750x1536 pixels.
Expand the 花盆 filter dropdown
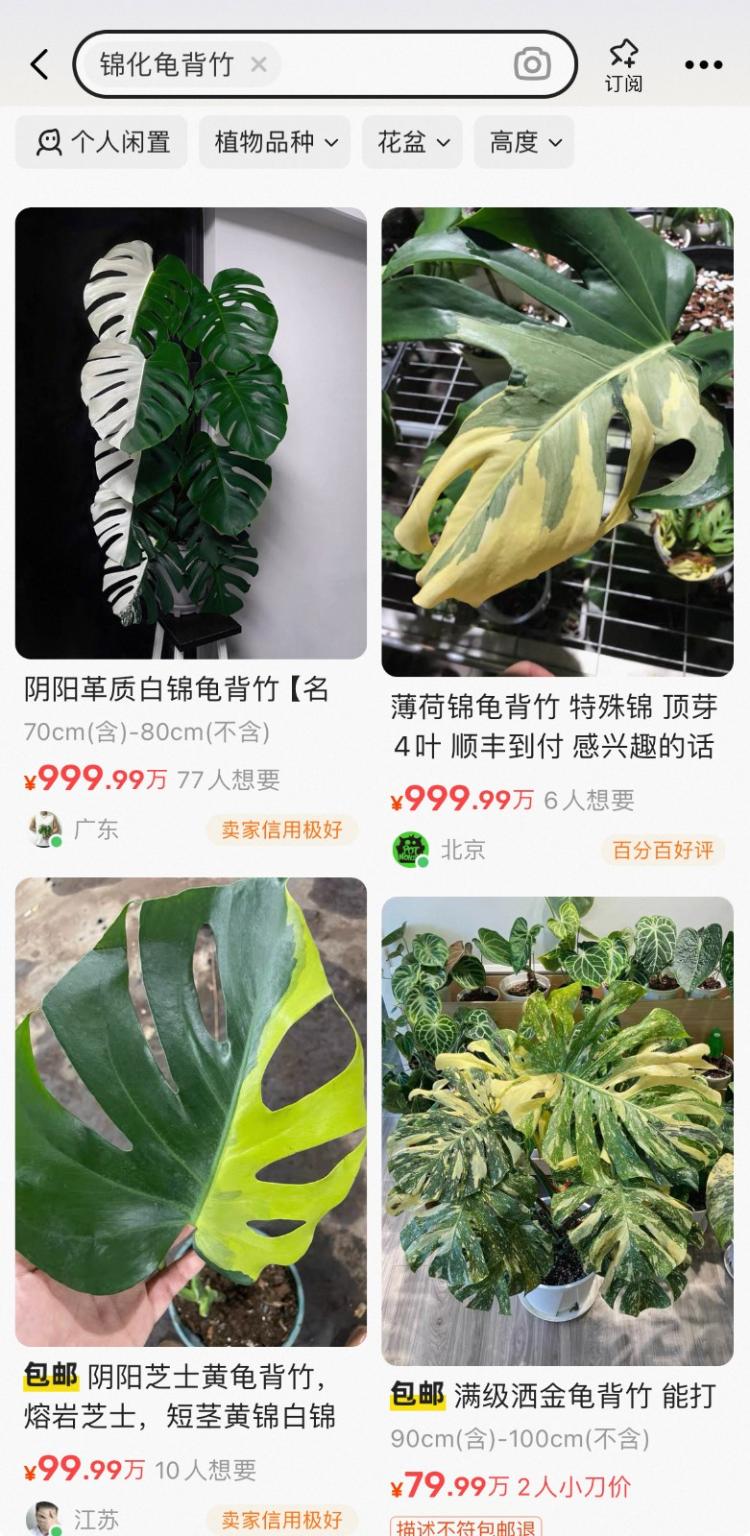tap(413, 142)
